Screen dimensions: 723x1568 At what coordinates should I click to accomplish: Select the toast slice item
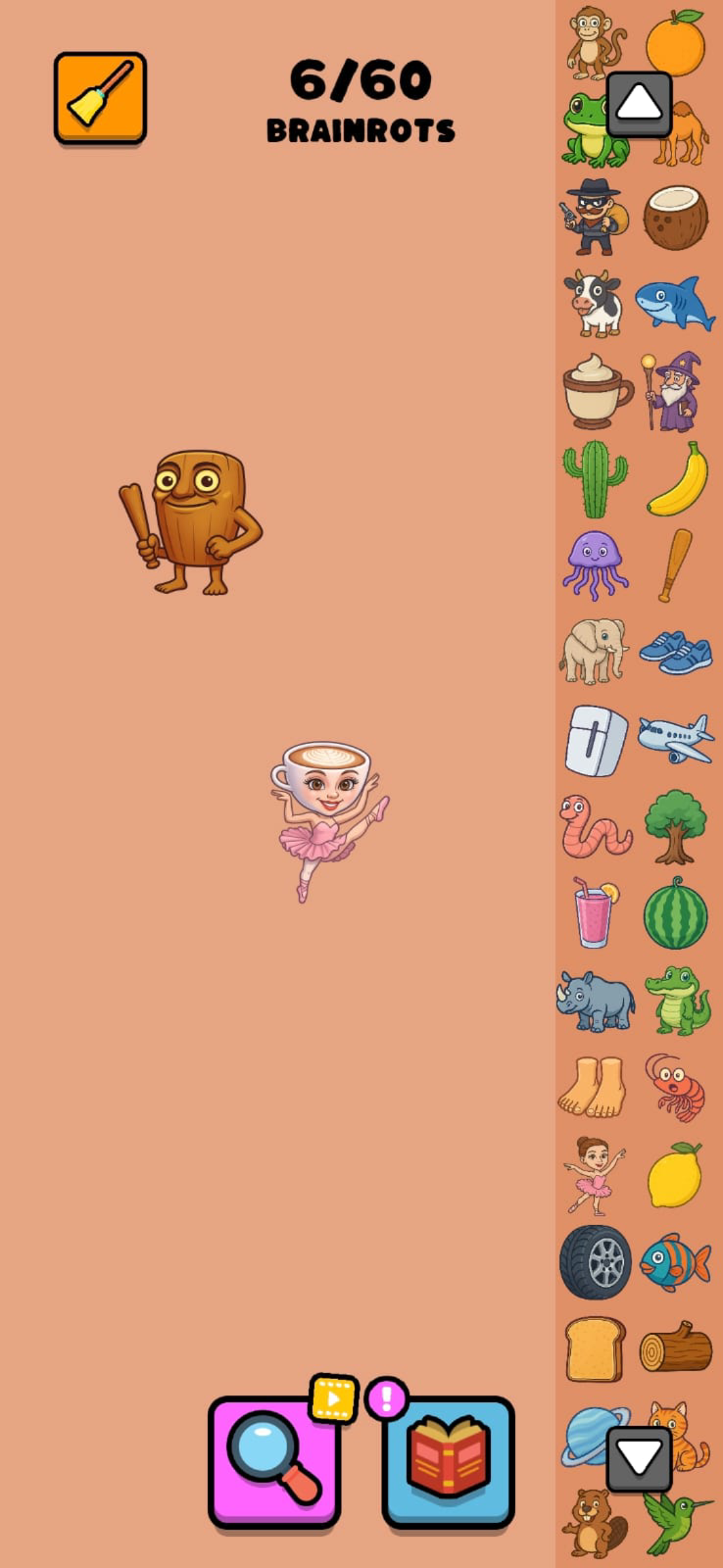pos(595,1350)
